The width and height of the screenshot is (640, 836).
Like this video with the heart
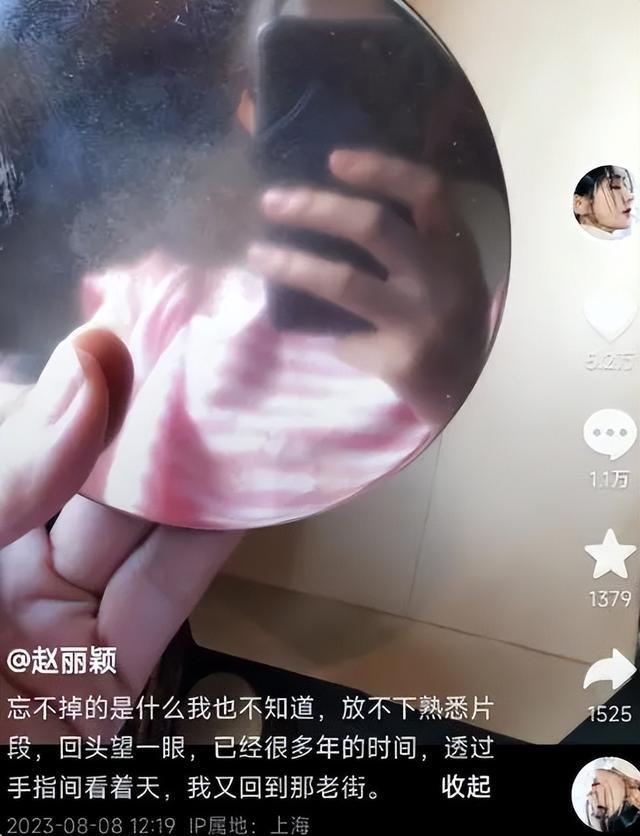[x=609, y=318]
